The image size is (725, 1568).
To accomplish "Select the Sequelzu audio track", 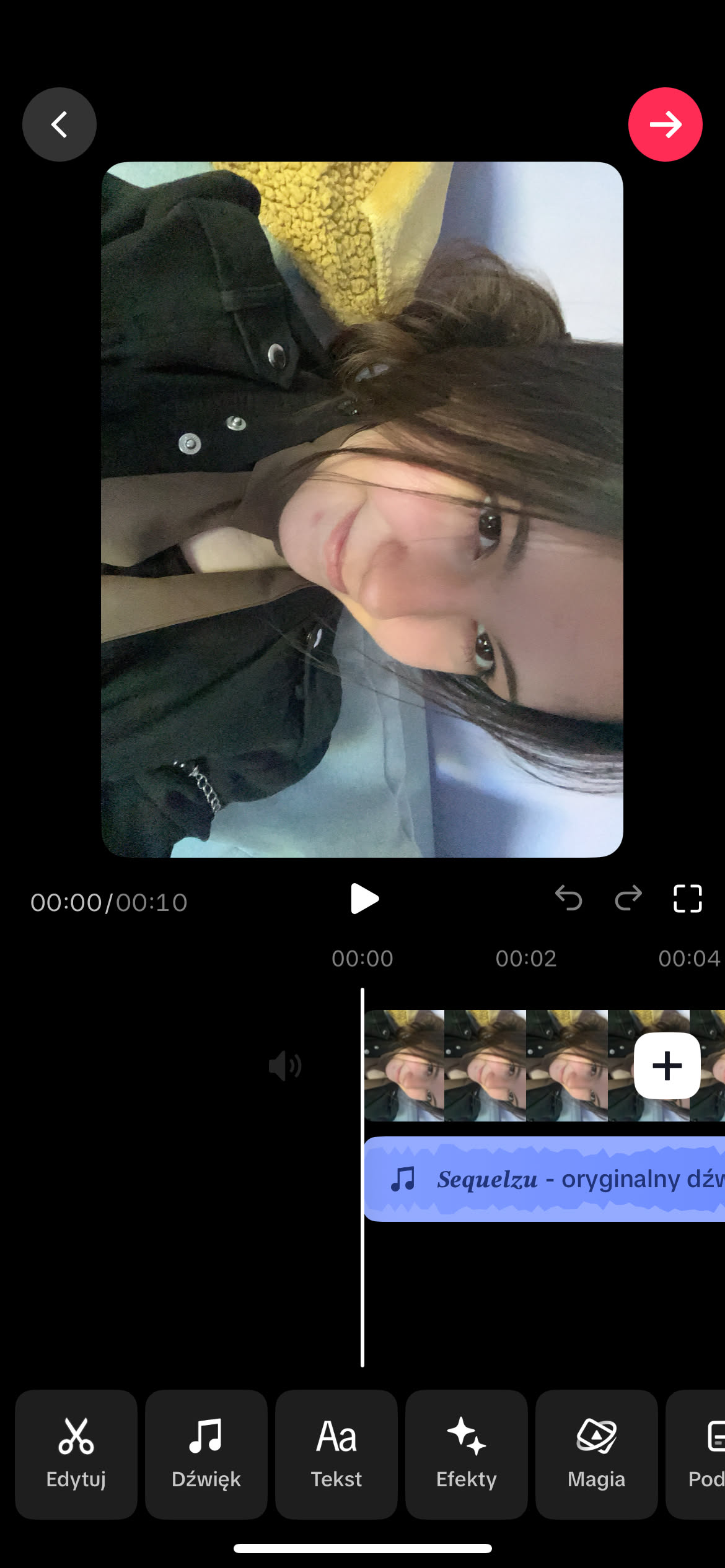I will click(x=544, y=1179).
